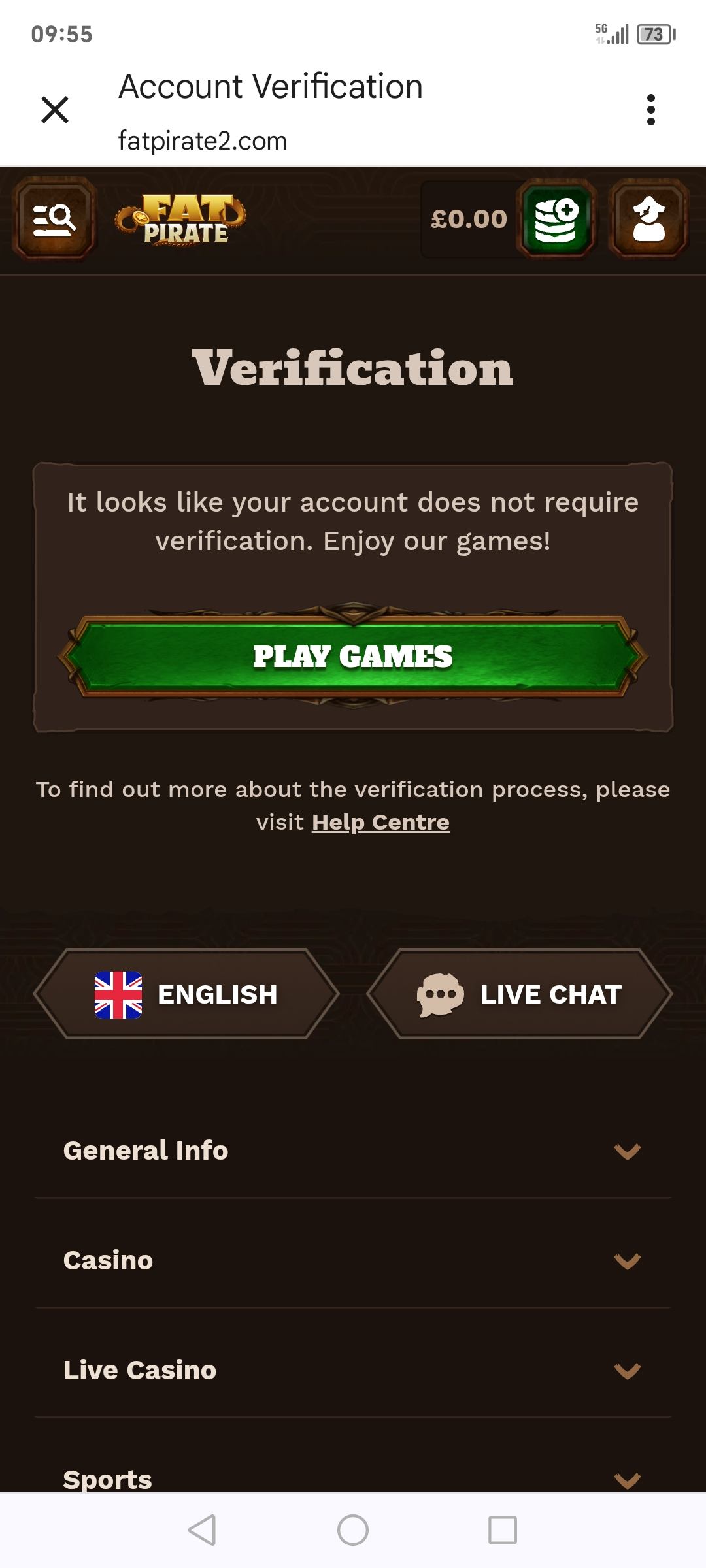Start a Live Chat
The image size is (706, 1568).
click(520, 994)
